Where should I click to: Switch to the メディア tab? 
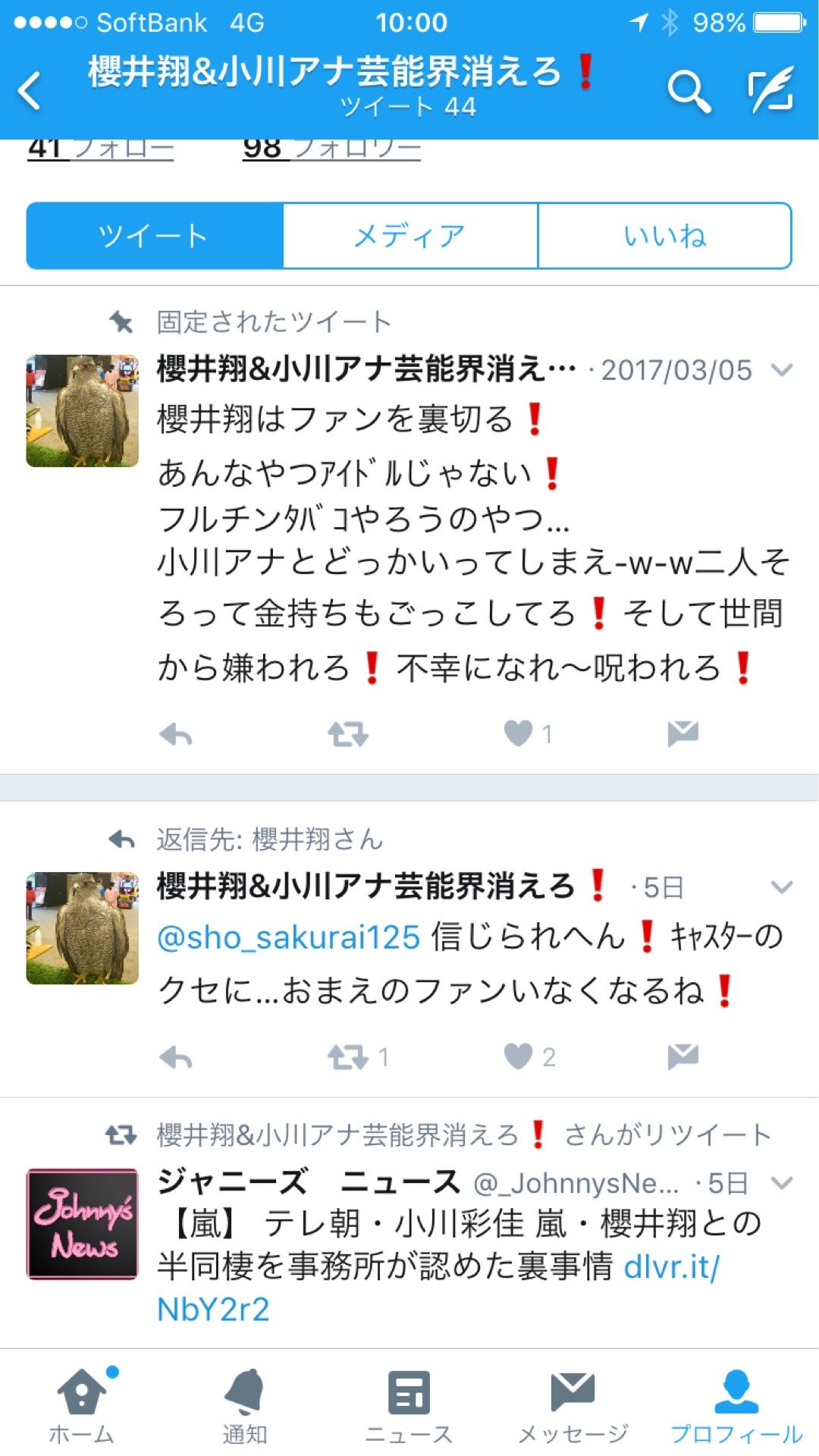click(410, 236)
